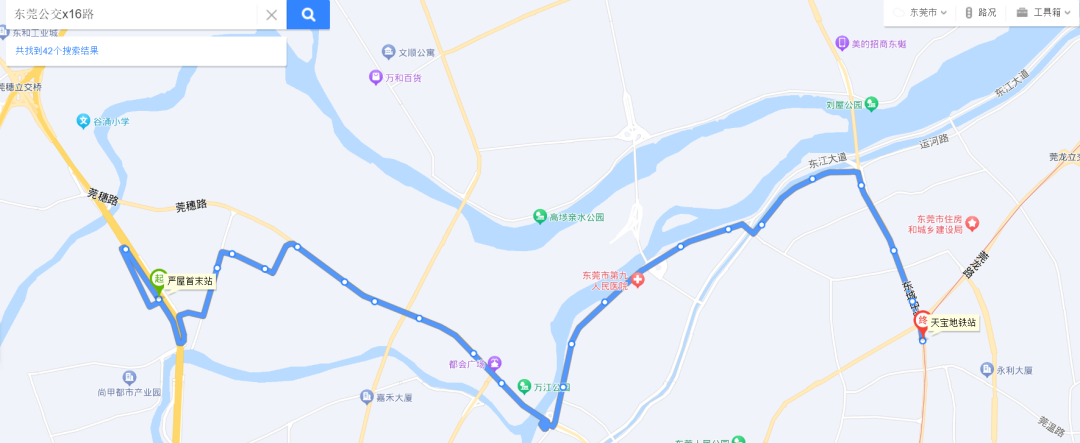Tap the blue magnifier search button
This screenshot has height=443, width=1080.
pyautogui.click(x=308, y=14)
